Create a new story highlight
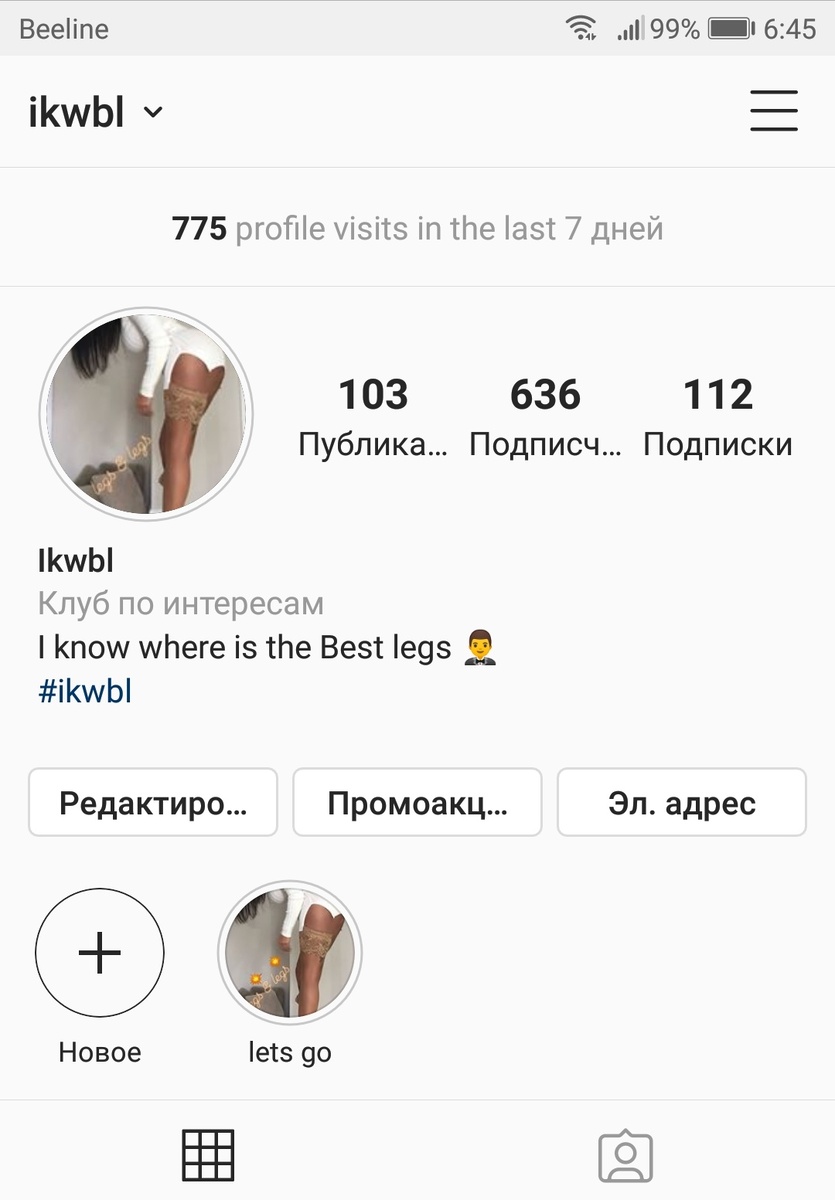Screen dimensions: 835x1200 (x=99, y=953)
